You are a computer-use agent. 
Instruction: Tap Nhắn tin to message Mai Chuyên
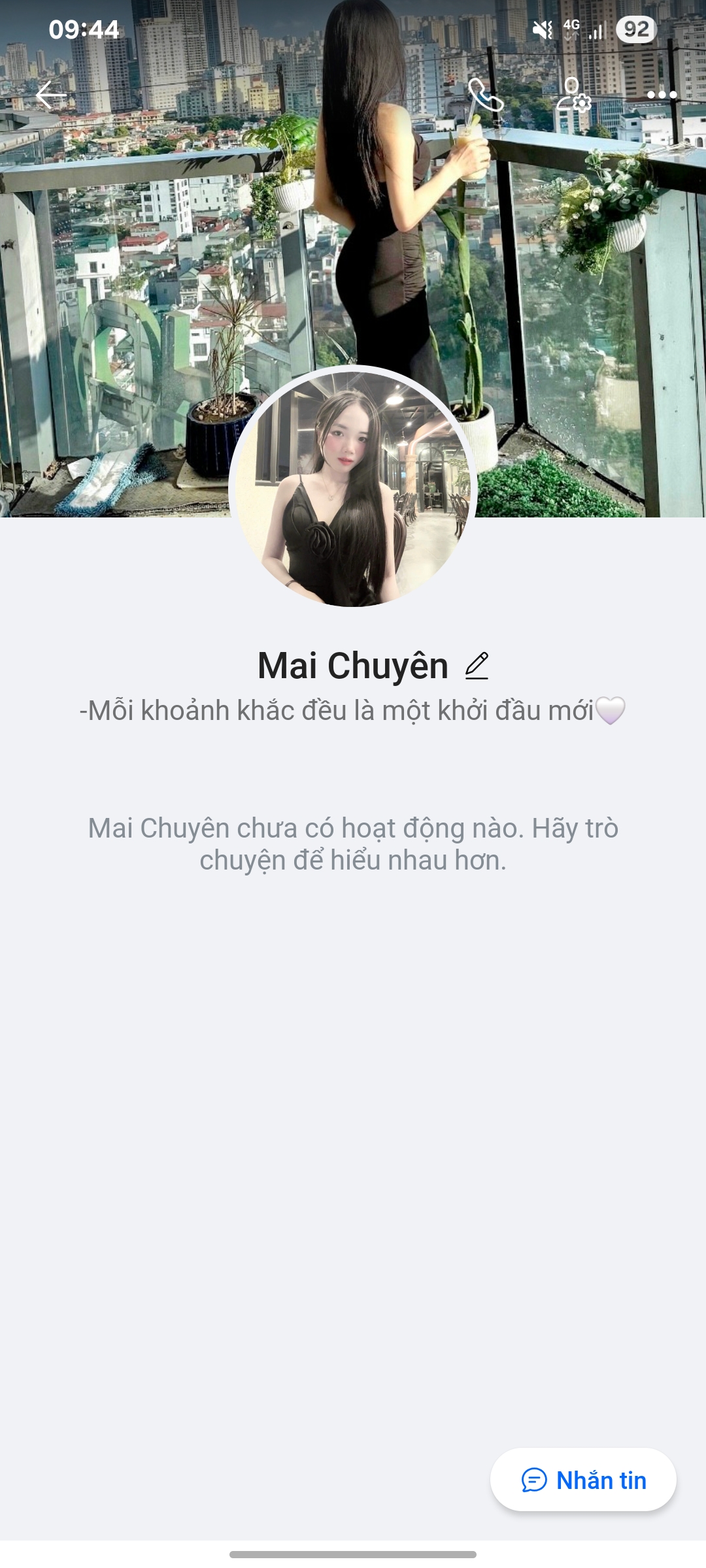point(583,1480)
